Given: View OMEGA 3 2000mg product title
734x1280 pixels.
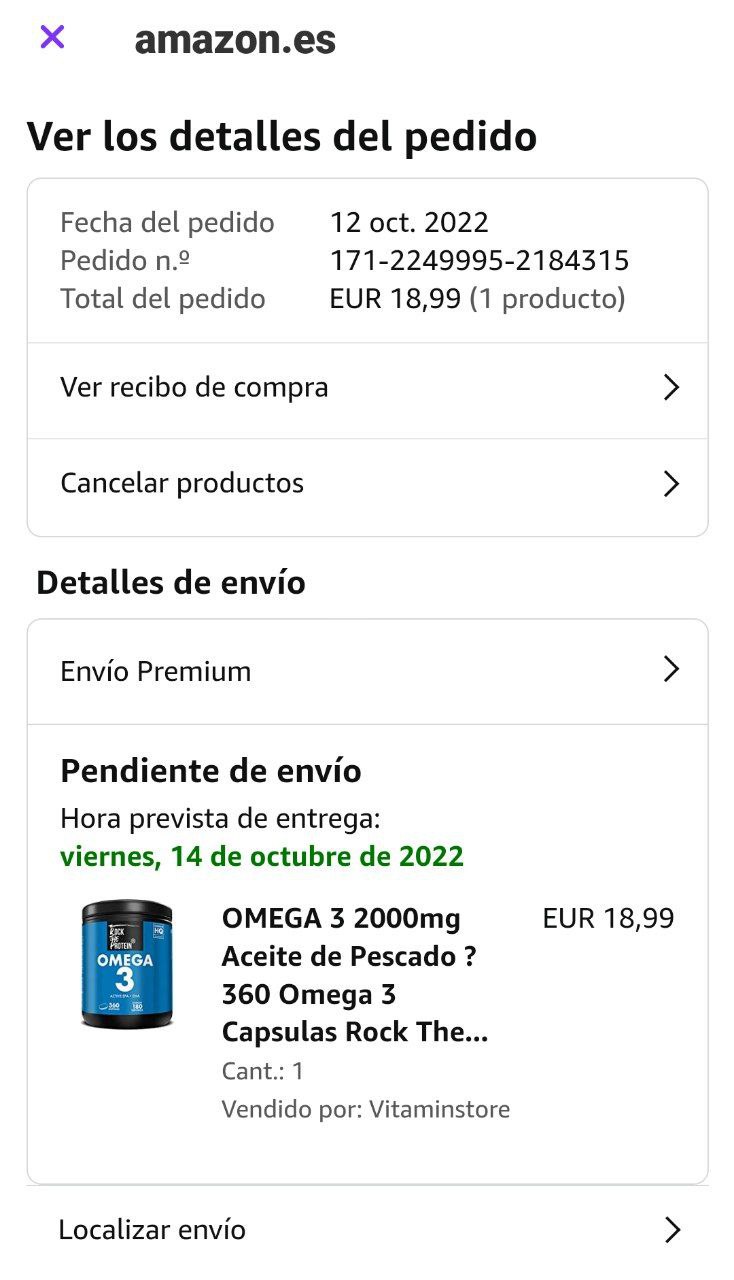Looking at the screenshot, I should pos(354,974).
